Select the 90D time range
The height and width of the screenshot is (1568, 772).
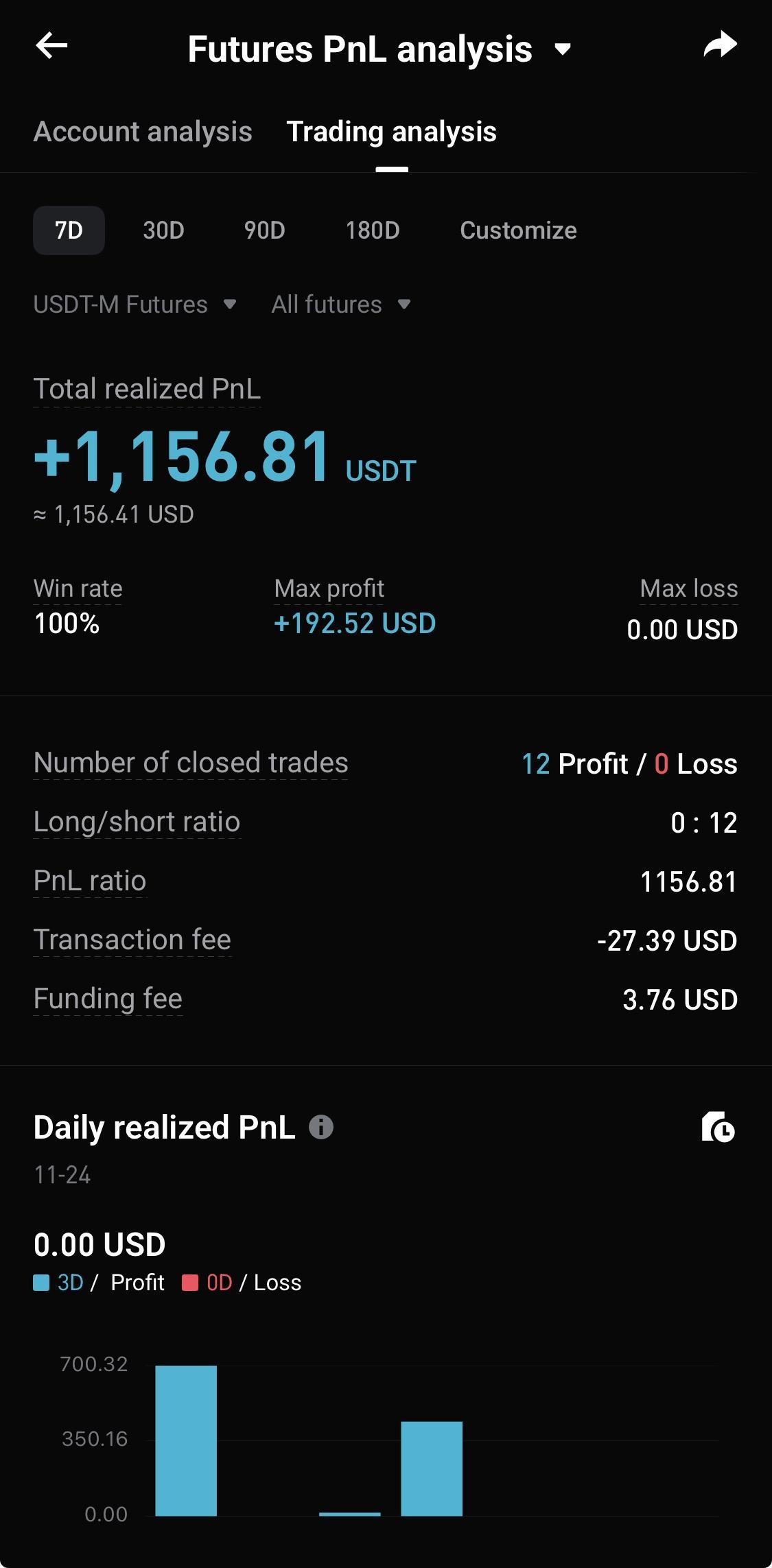click(x=264, y=230)
